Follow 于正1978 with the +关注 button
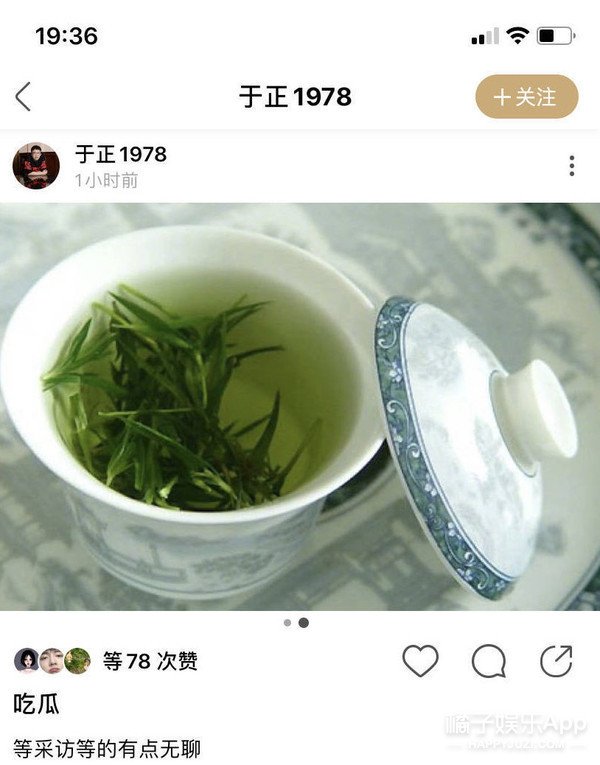Image resolution: width=600 pixels, height=765 pixels. (526, 97)
